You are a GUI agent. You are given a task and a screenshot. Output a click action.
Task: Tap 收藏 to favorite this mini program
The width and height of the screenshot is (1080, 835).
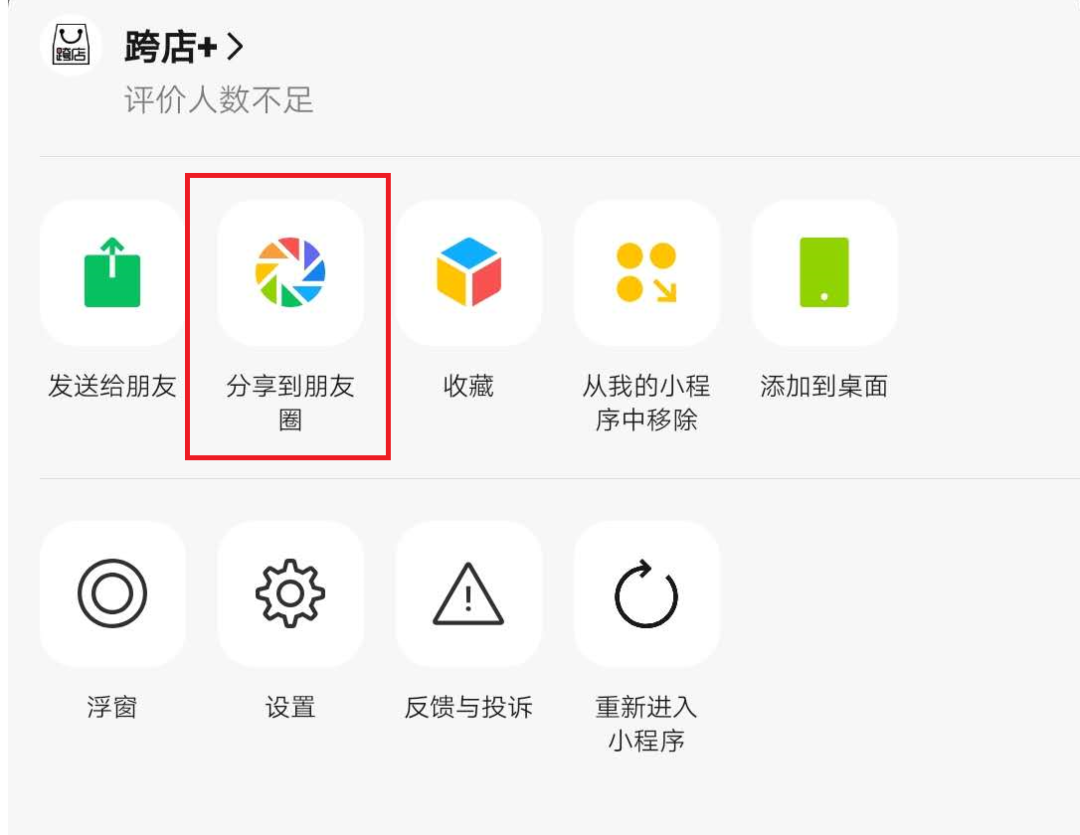[x=468, y=273]
